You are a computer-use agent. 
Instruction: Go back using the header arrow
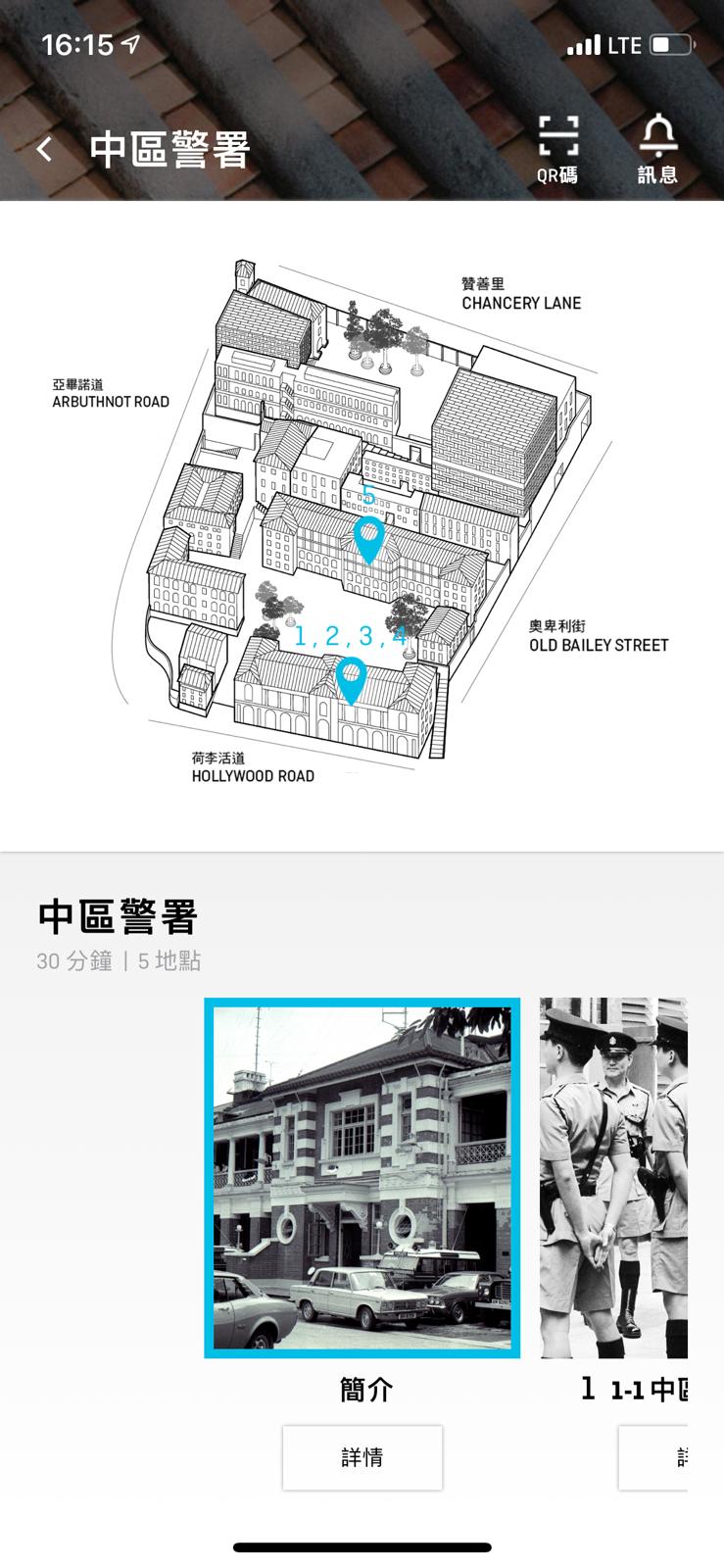45,149
